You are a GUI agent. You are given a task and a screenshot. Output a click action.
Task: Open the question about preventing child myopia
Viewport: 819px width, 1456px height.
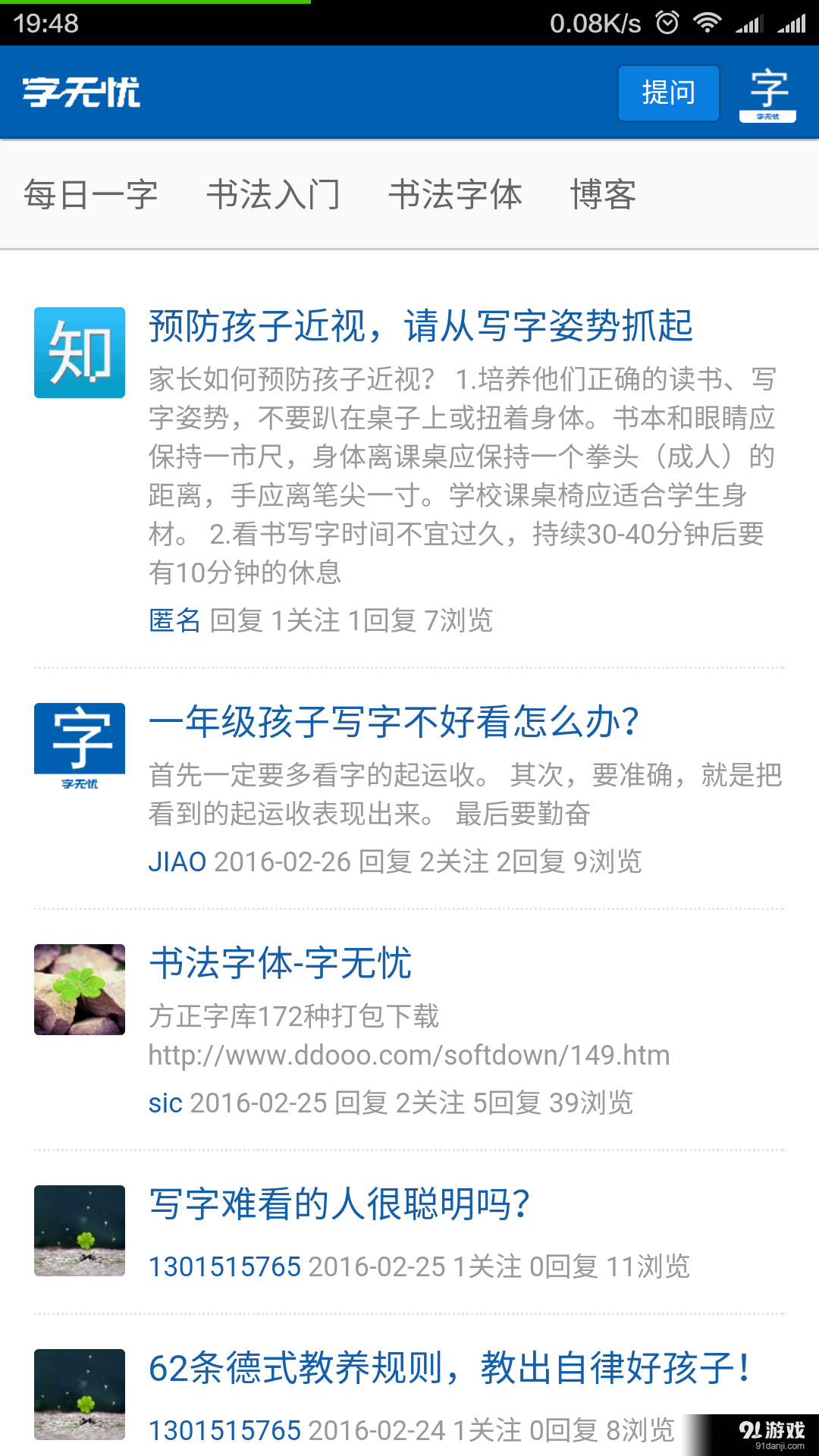(x=421, y=327)
